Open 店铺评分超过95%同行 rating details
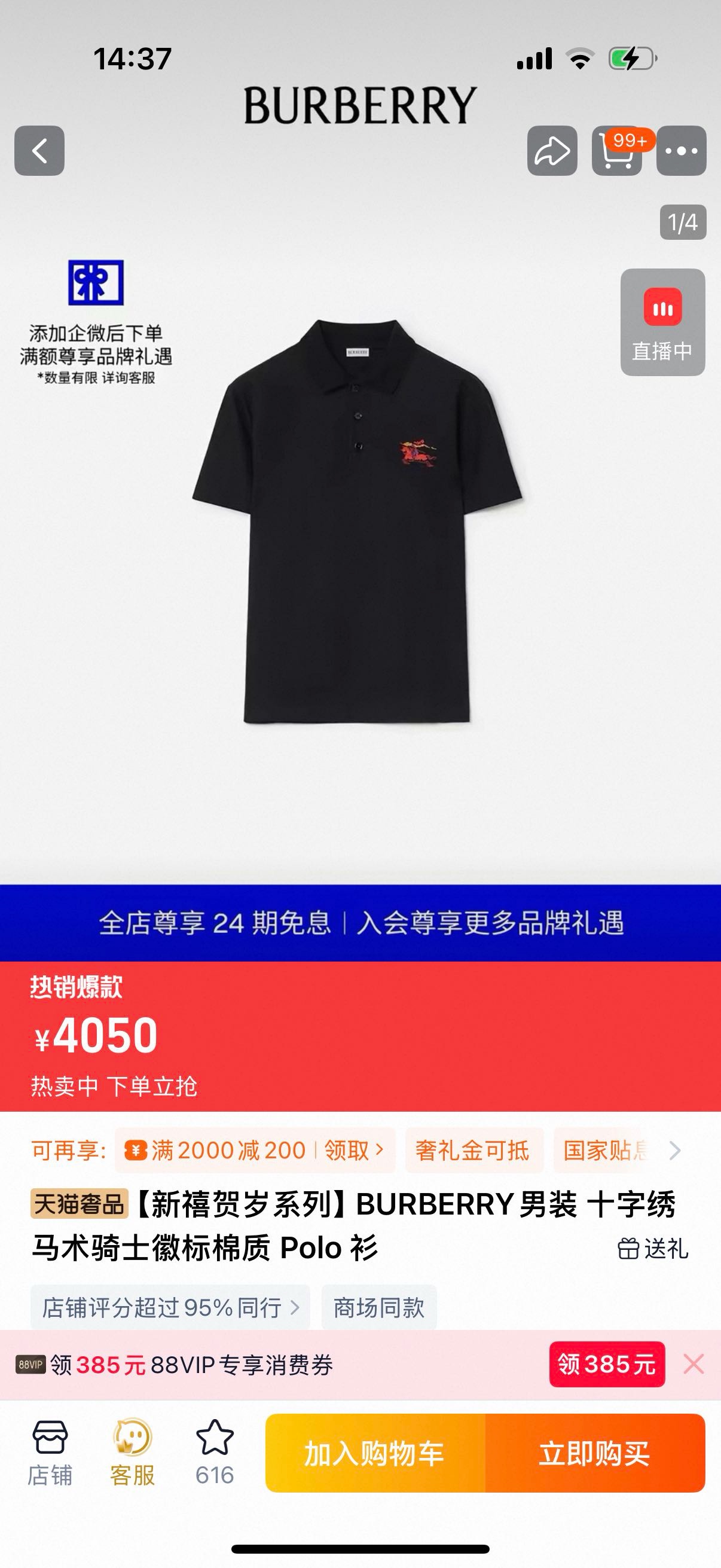 pos(170,1307)
